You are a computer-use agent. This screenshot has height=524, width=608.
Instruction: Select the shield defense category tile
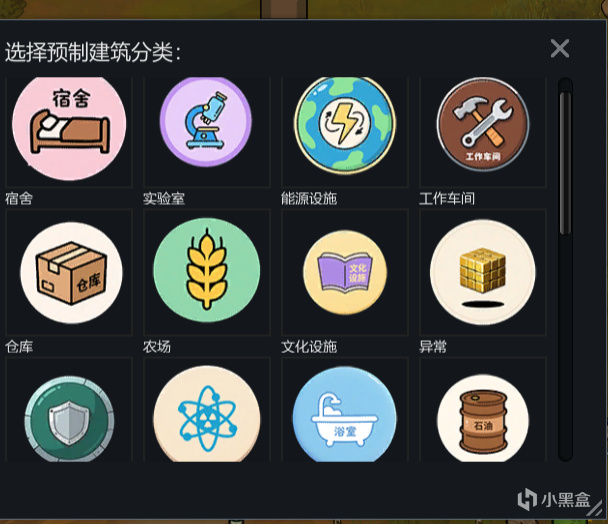pos(70,417)
